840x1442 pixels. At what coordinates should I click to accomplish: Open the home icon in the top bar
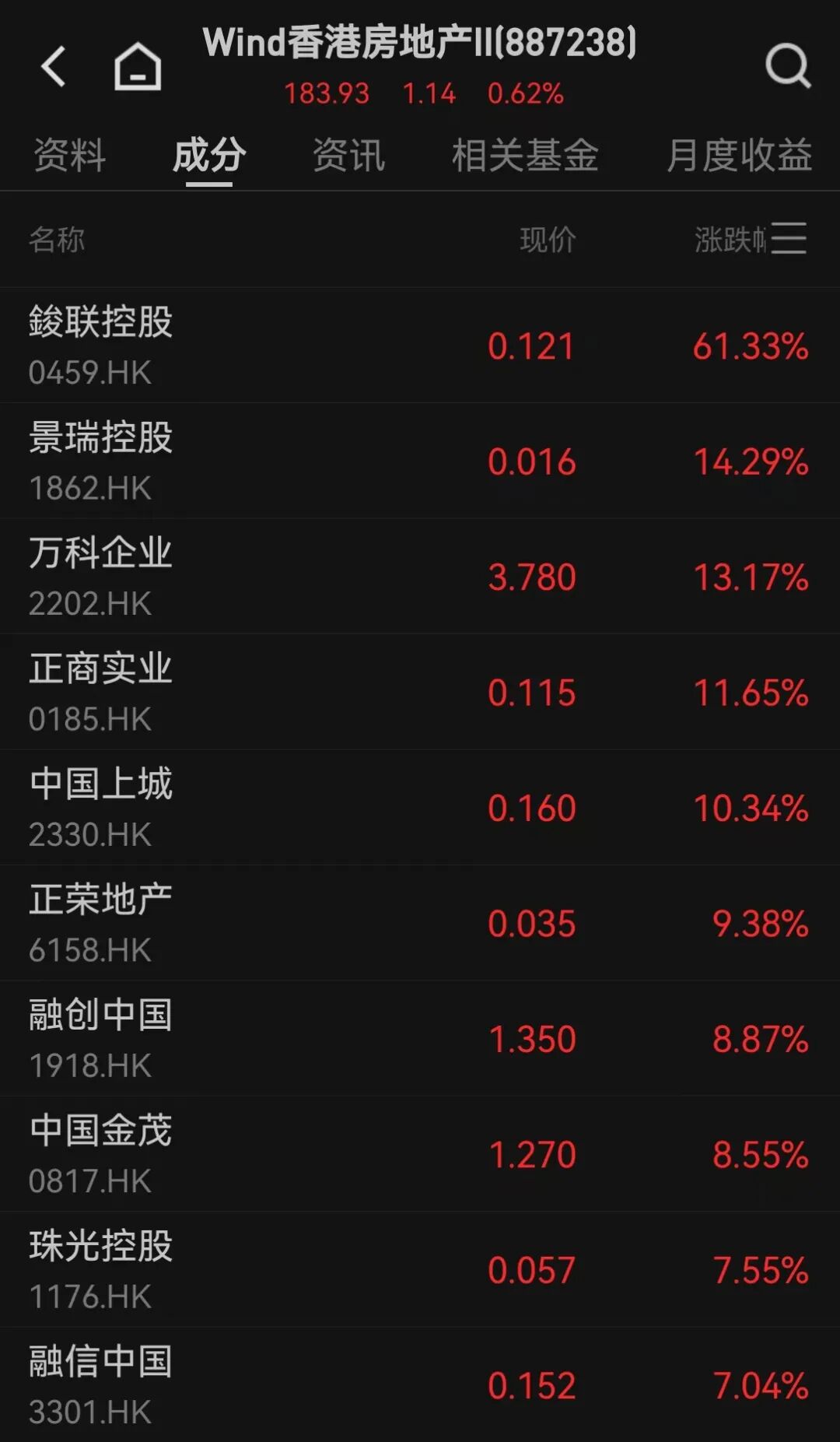tap(138, 66)
